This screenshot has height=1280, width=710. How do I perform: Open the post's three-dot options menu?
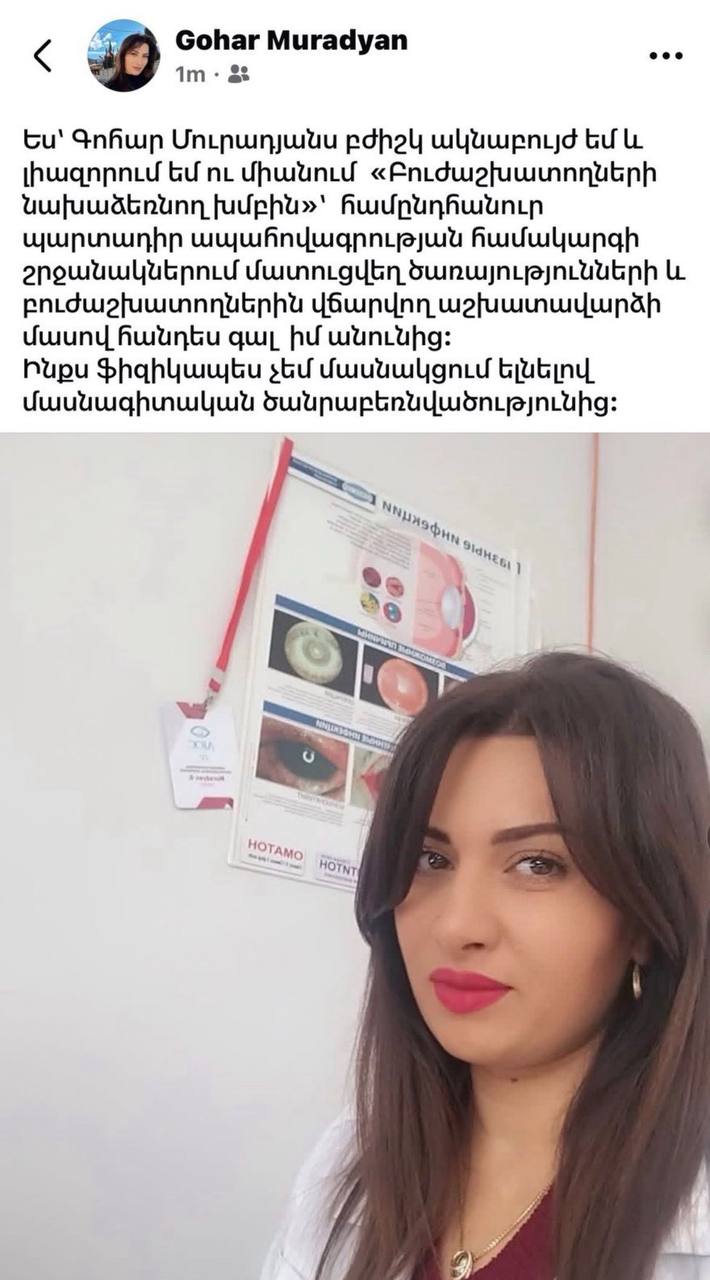pyautogui.click(x=666, y=56)
